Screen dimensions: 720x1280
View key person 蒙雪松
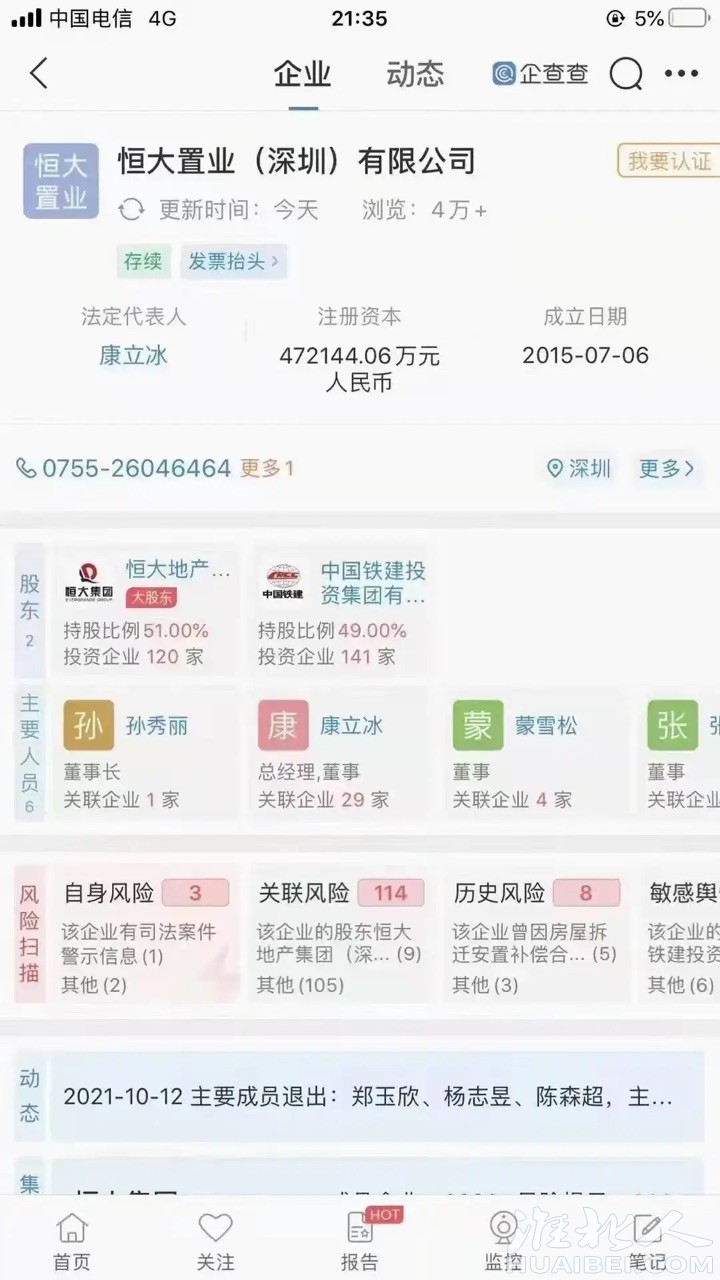point(535,752)
